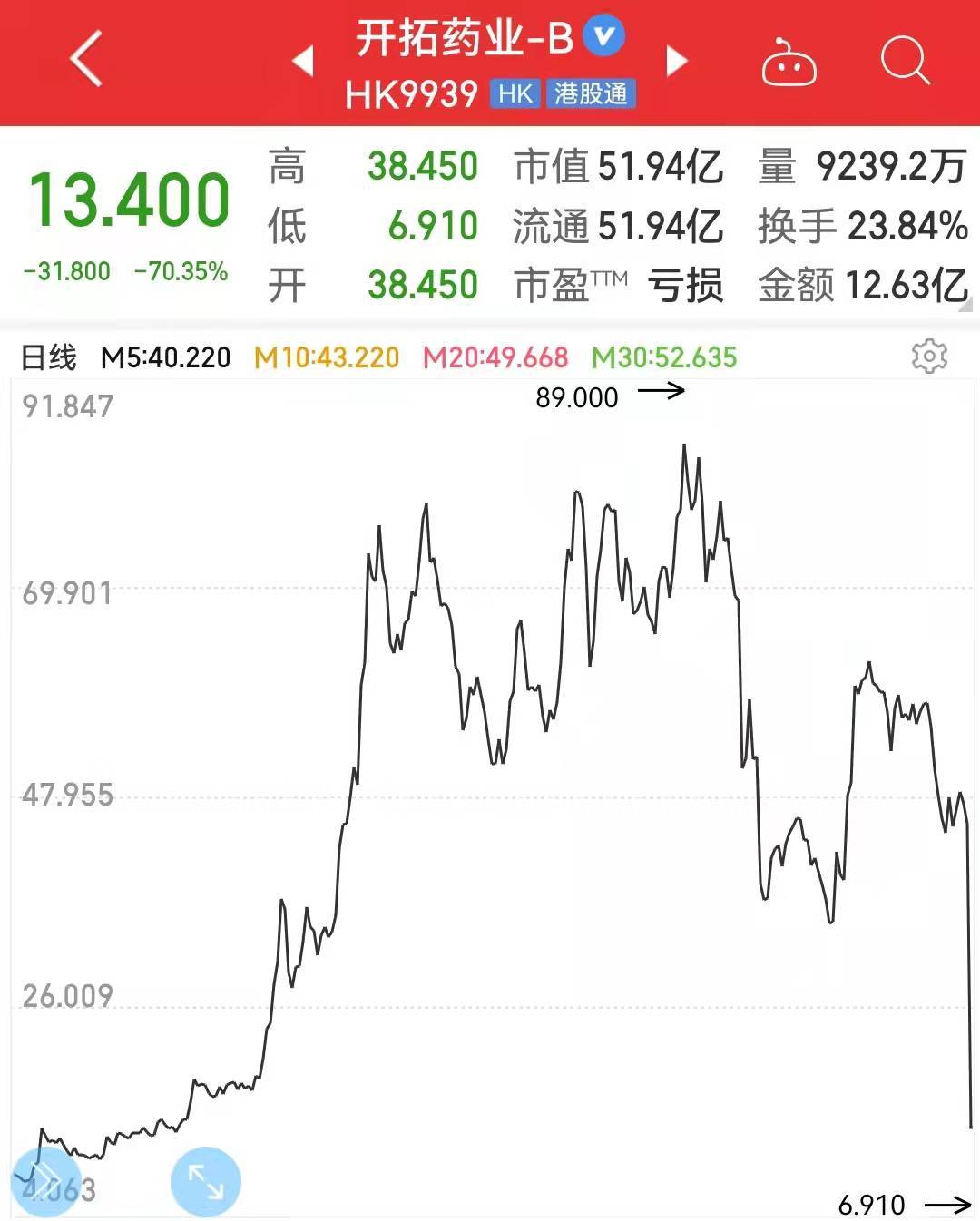Viewport: 980px width, 1221px height.
Task: Open the 日线 period selector
Action: (x=49, y=357)
